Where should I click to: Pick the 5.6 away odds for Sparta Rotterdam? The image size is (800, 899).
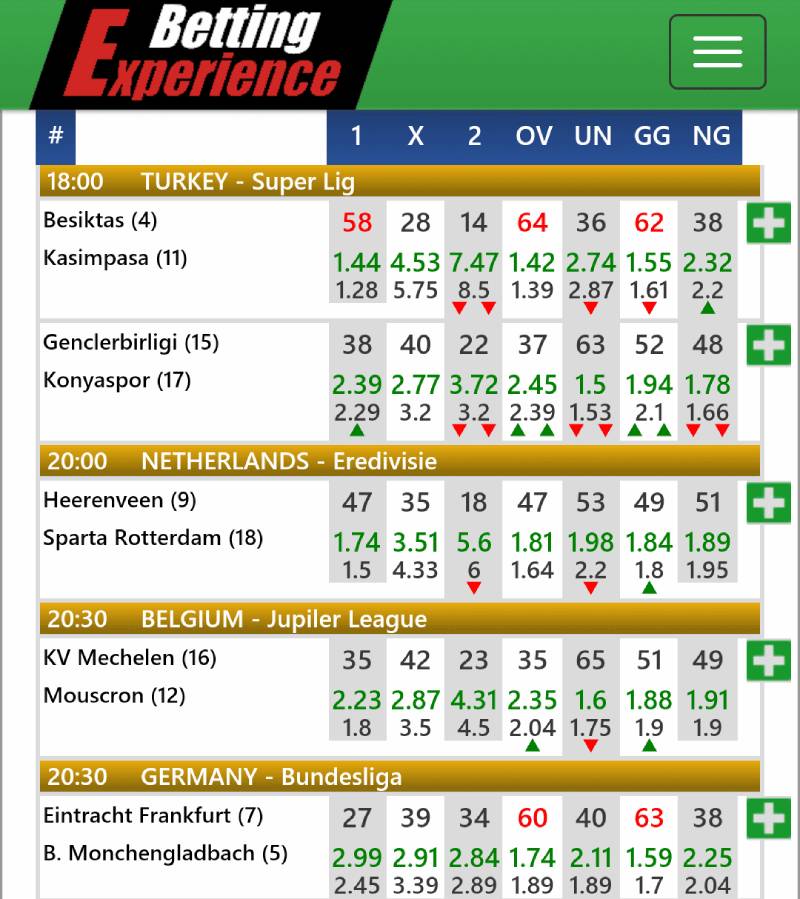[x=473, y=543]
